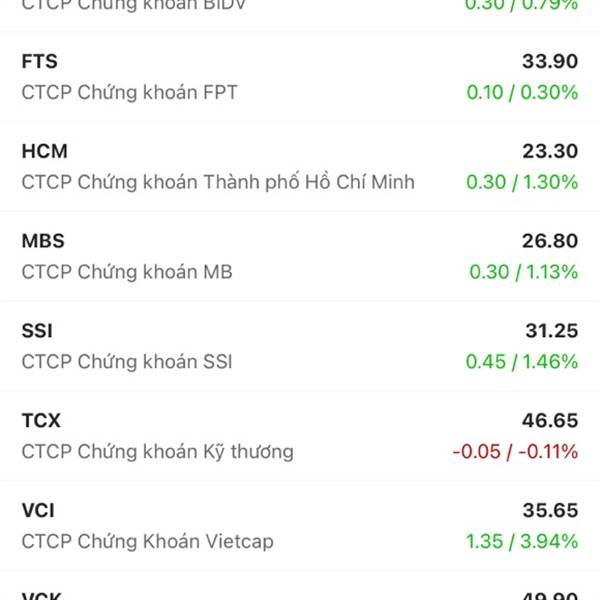Select the MBS stock row

(x=300, y=257)
